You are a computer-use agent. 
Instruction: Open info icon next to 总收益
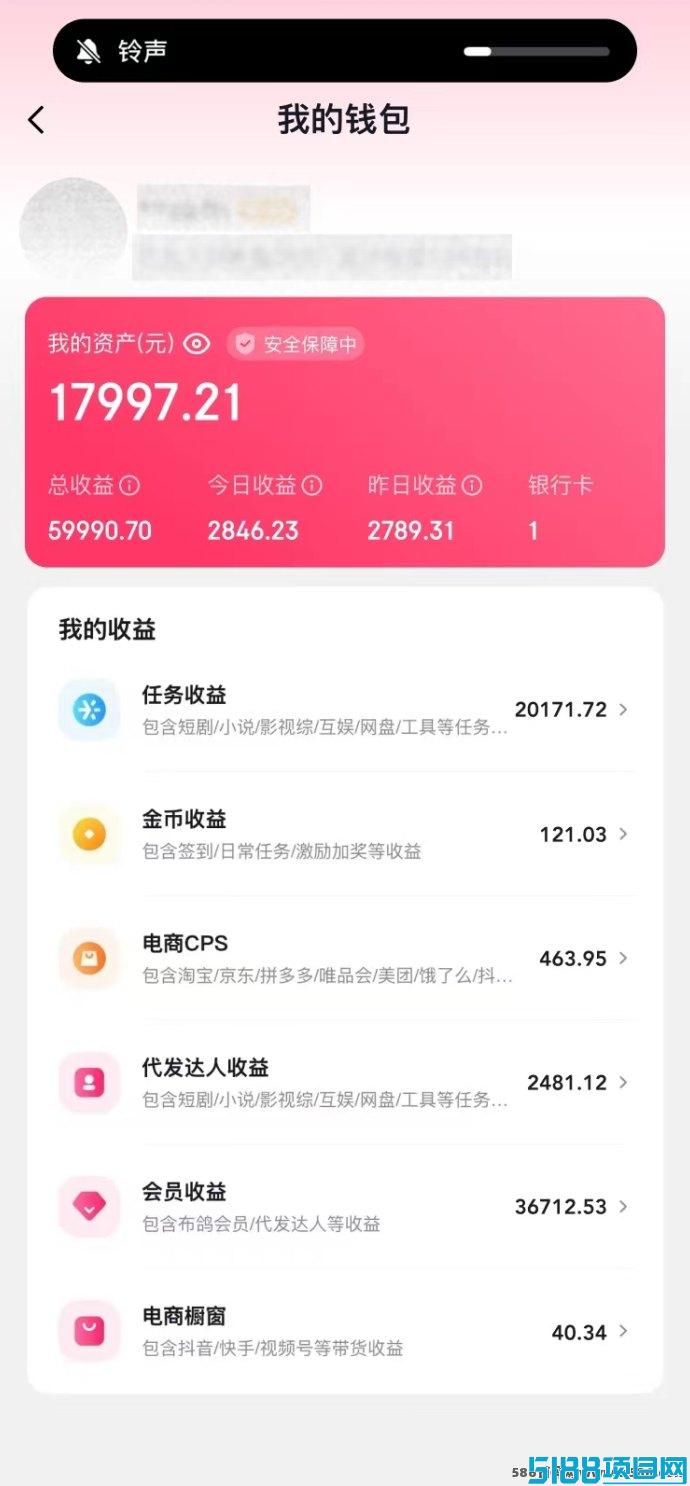click(129, 486)
